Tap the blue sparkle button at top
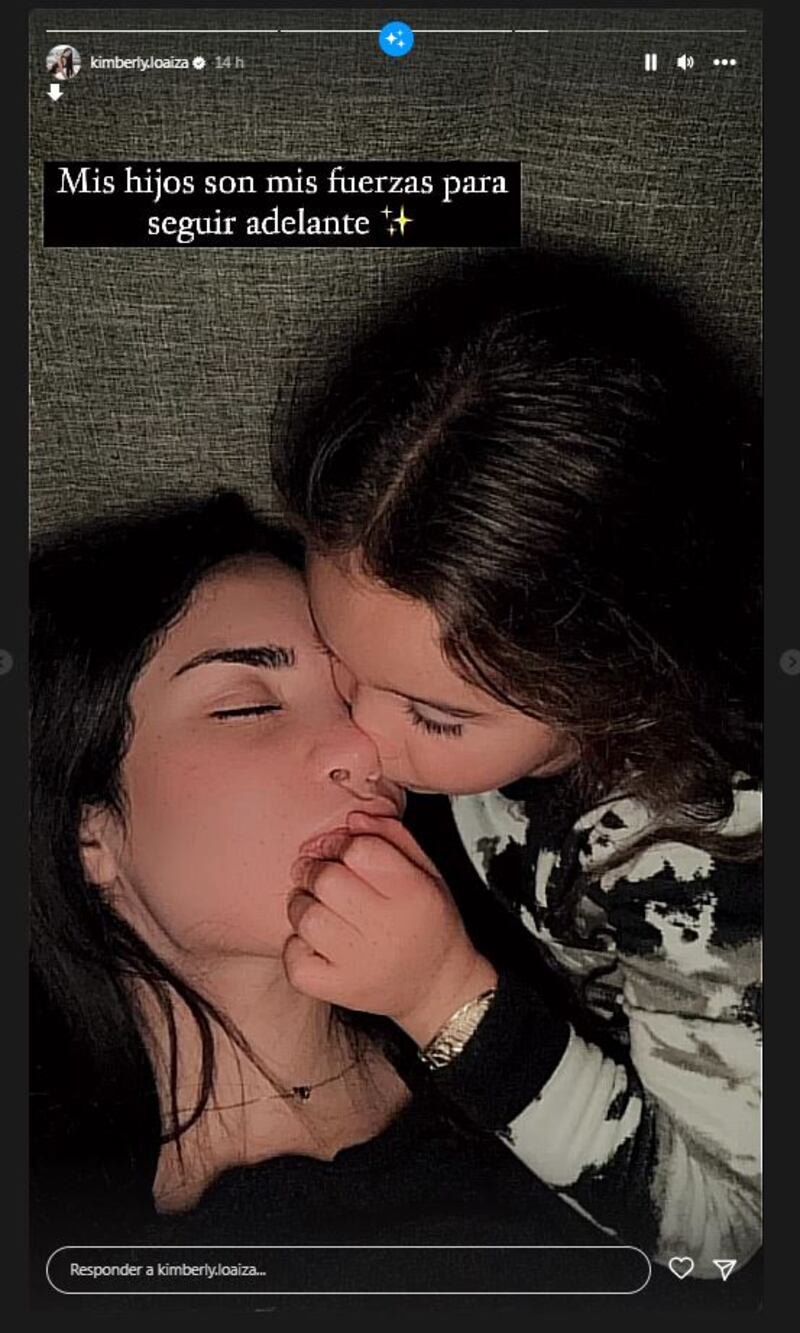This screenshot has height=1333, width=800. (x=396, y=39)
